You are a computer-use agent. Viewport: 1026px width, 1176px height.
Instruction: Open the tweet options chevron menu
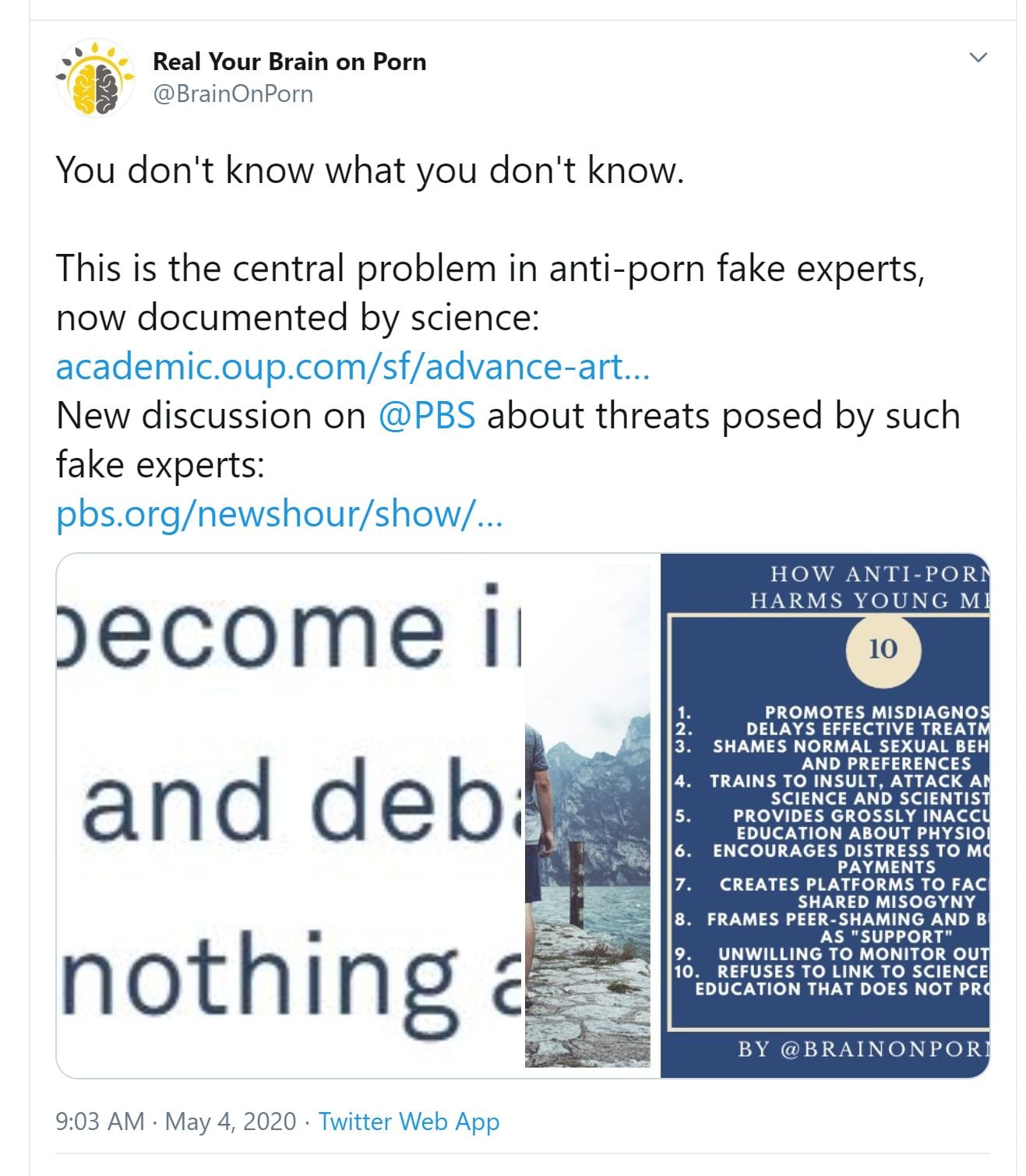click(977, 58)
